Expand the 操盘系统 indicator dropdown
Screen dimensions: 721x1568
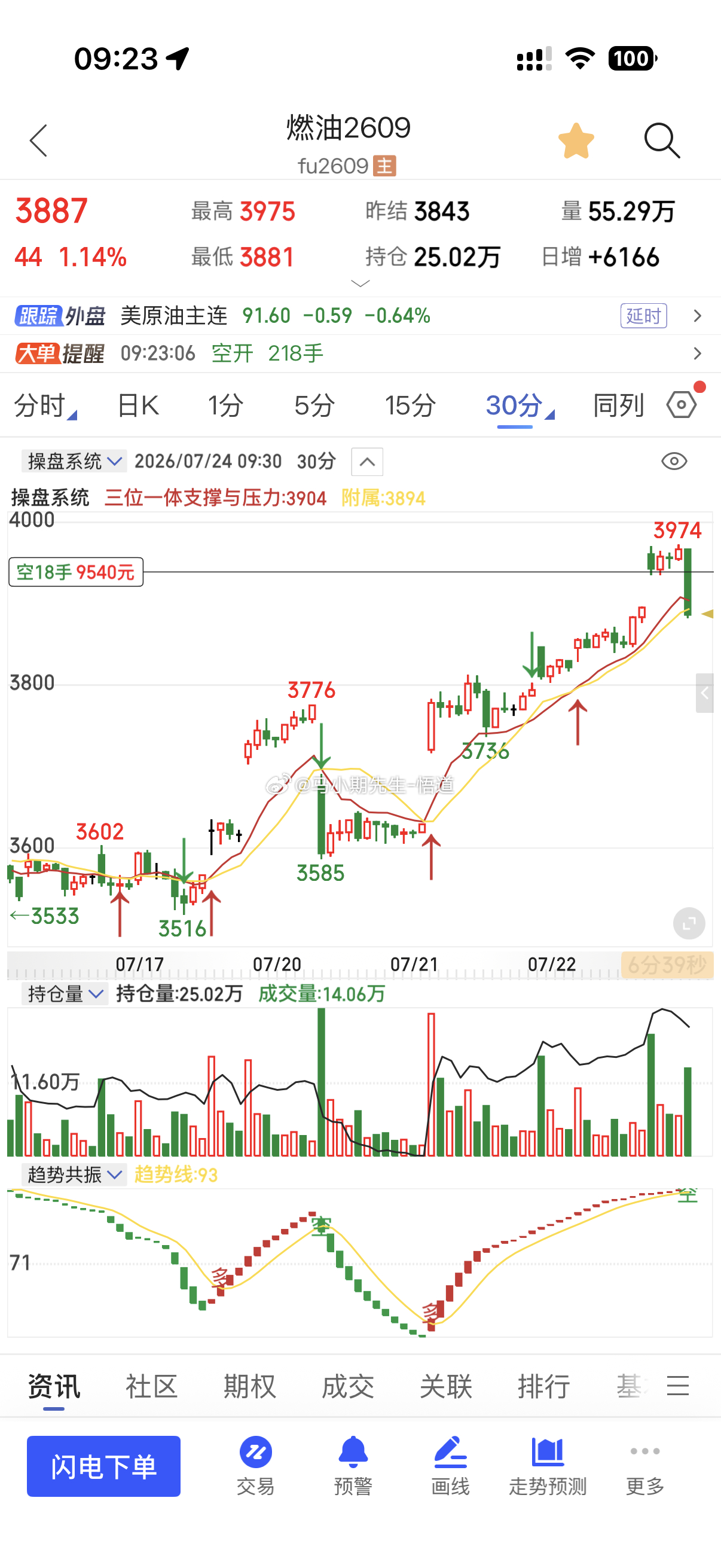coord(74,462)
